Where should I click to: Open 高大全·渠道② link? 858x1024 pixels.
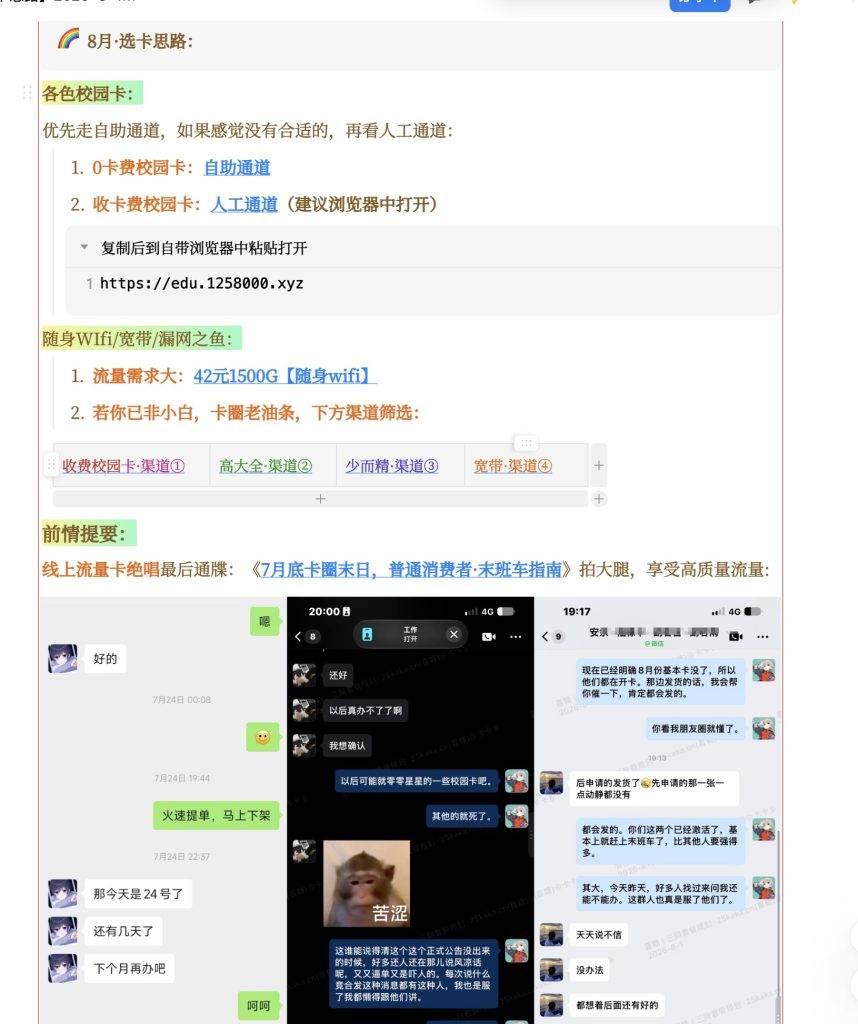point(265,466)
